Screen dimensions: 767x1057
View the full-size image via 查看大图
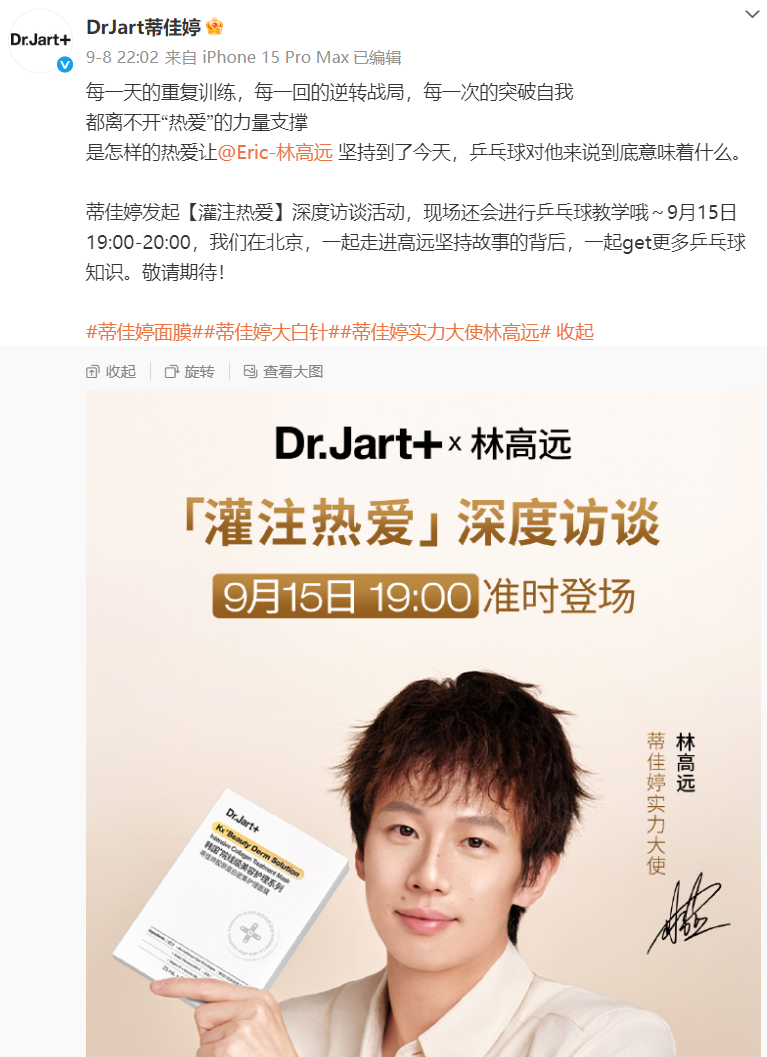point(283,371)
